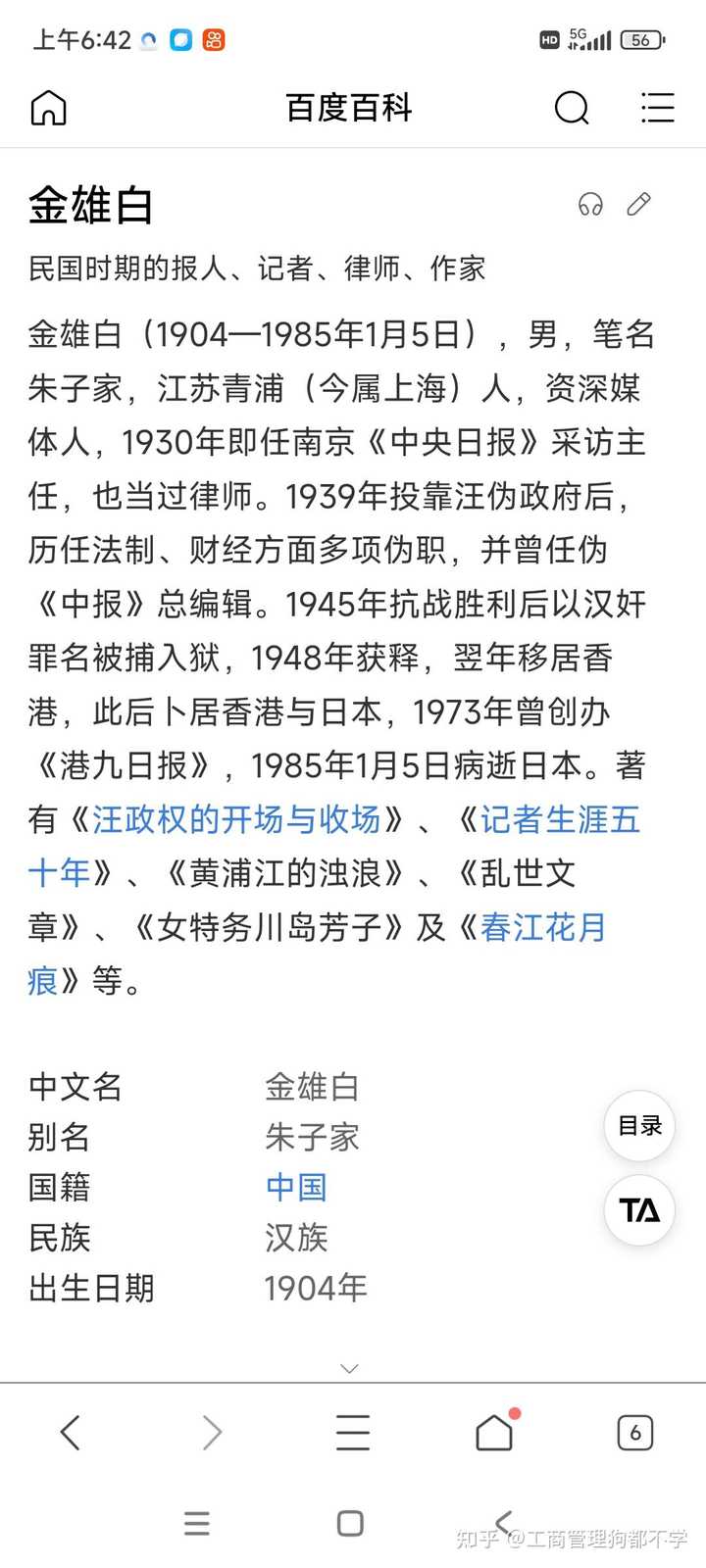The width and height of the screenshot is (706, 1568).
Task: Open the 中国 nationality link
Action: coord(296,1187)
